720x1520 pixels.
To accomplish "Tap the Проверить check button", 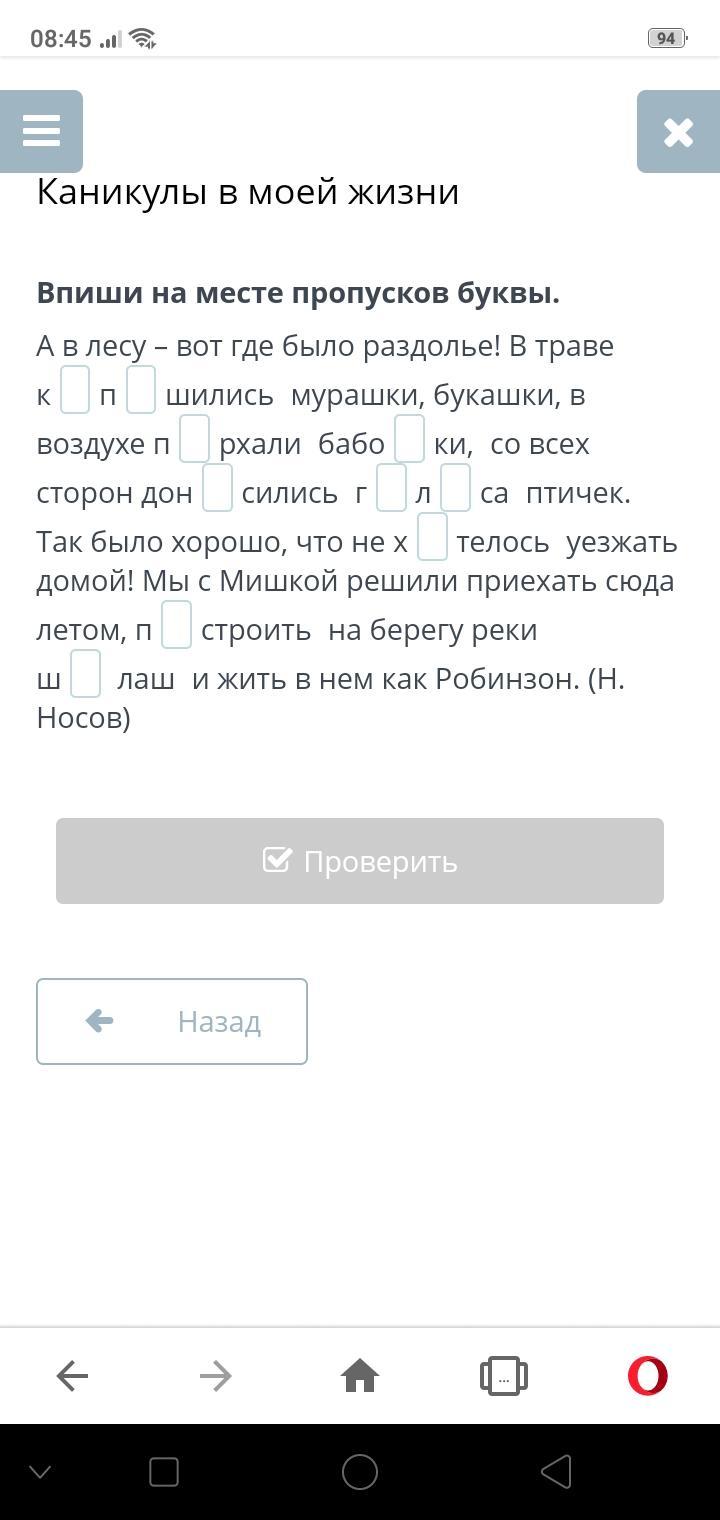I will tap(360, 861).
